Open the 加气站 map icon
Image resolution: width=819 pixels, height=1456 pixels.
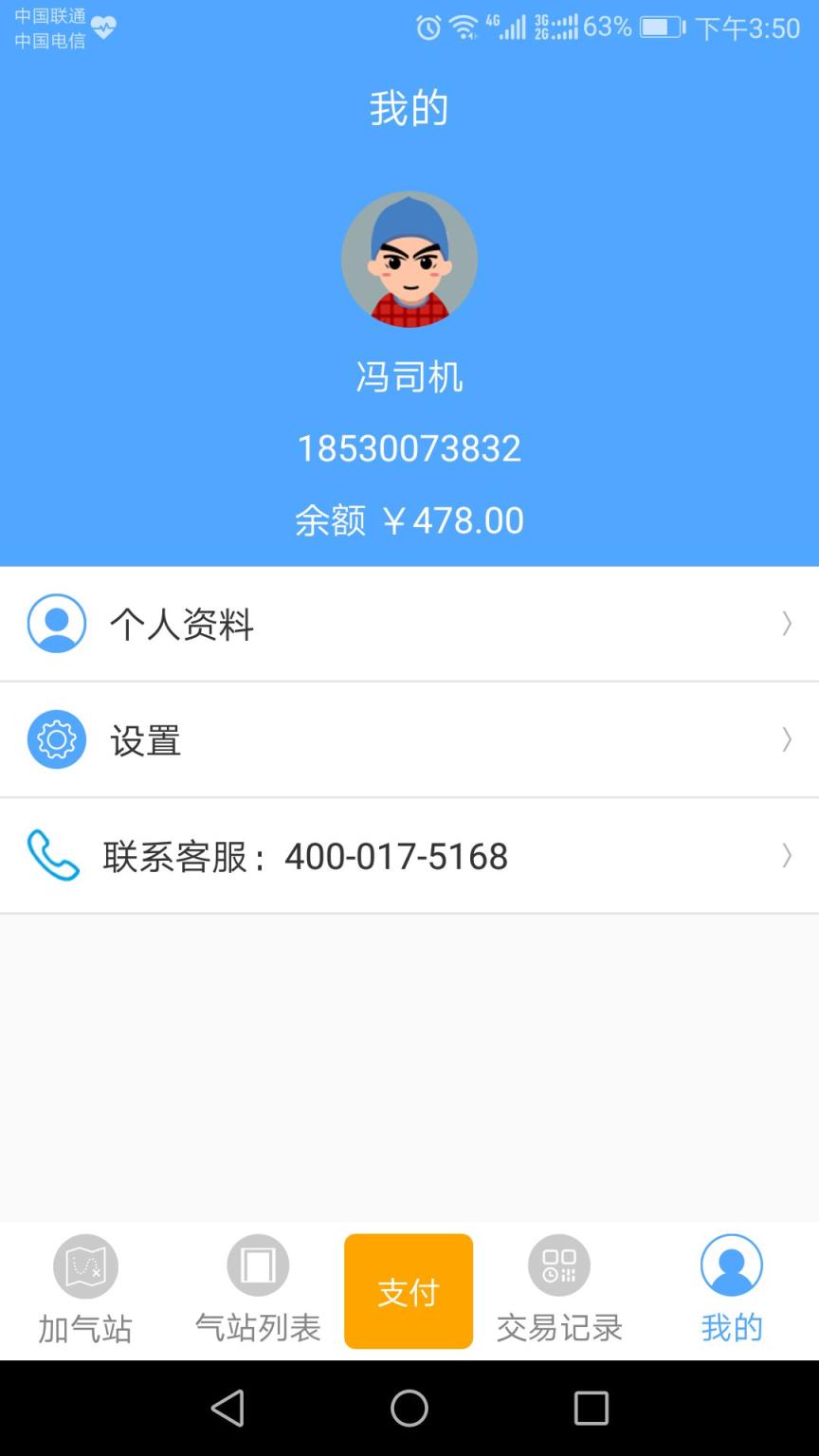(x=84, y=1265)
